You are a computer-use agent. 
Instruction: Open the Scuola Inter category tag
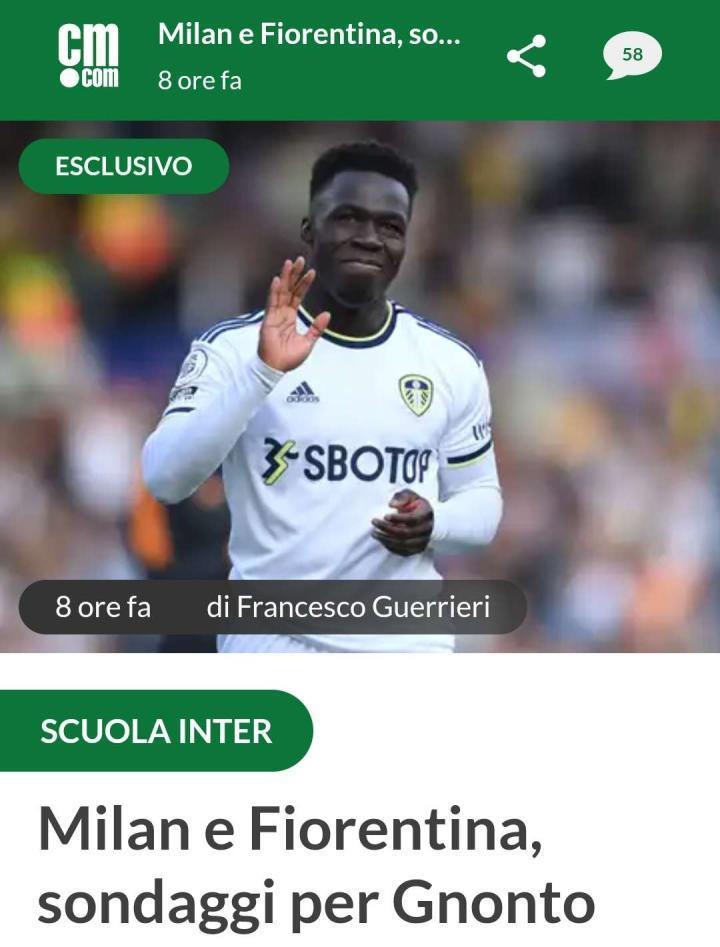click(x=156, y=731)
